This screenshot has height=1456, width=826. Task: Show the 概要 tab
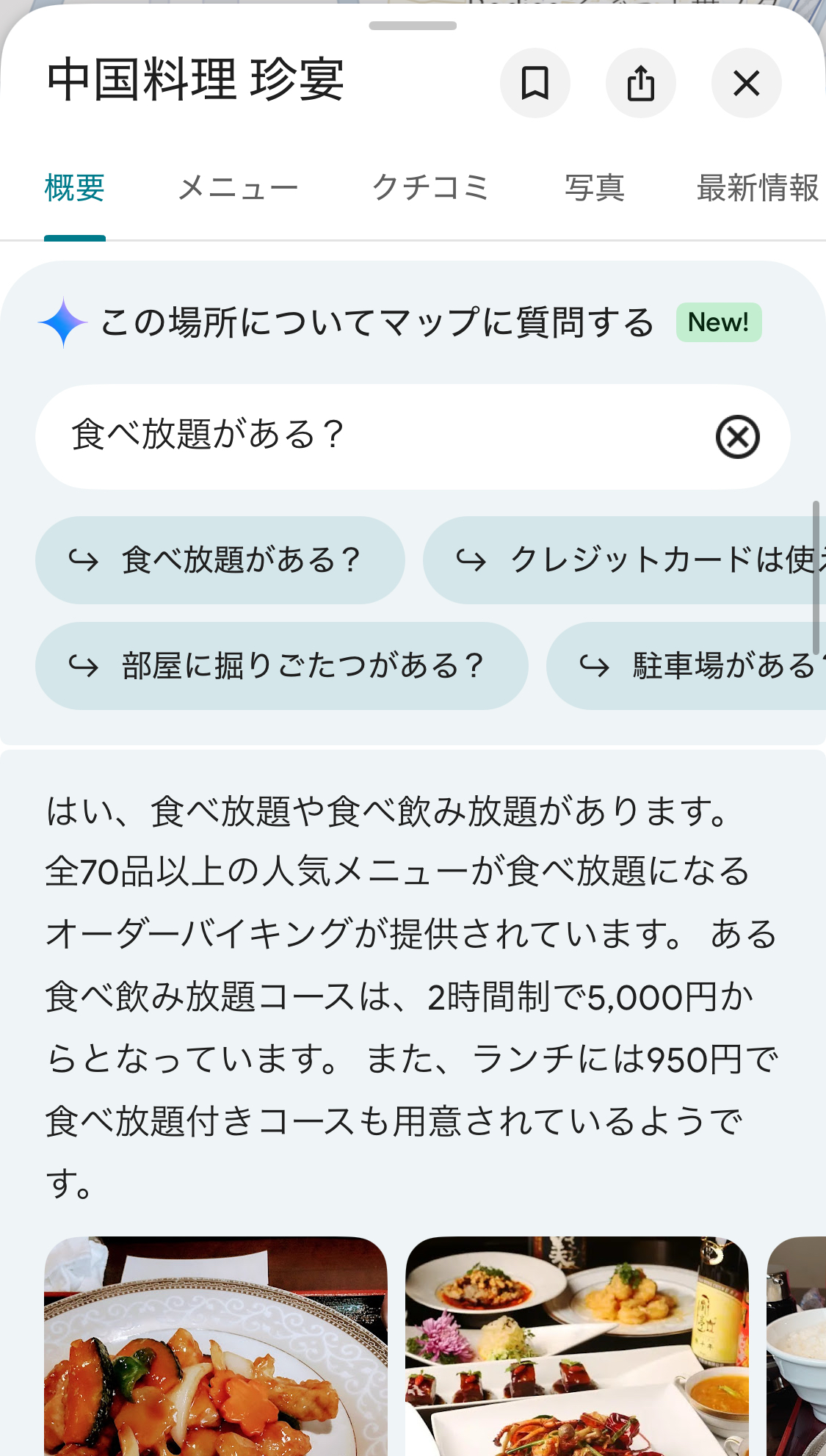click(75, 188)
